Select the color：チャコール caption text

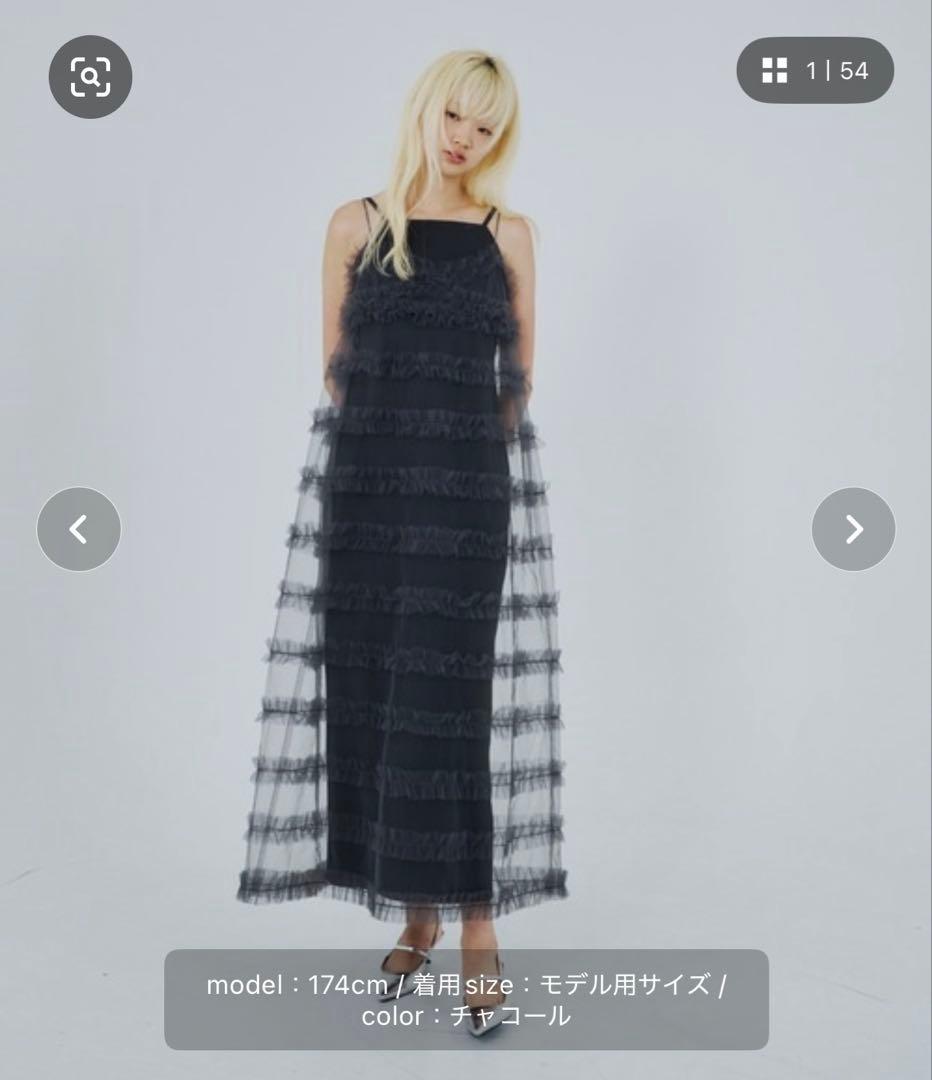pyautogui.click(x=466, y=1015)
